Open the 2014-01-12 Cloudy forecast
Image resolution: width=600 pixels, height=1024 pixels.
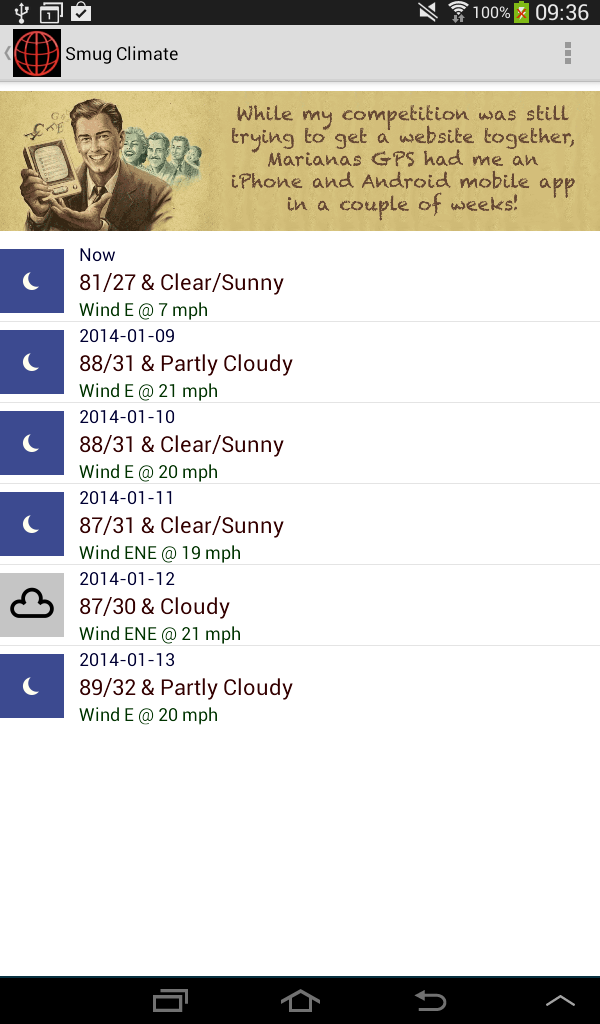[300, 605]
